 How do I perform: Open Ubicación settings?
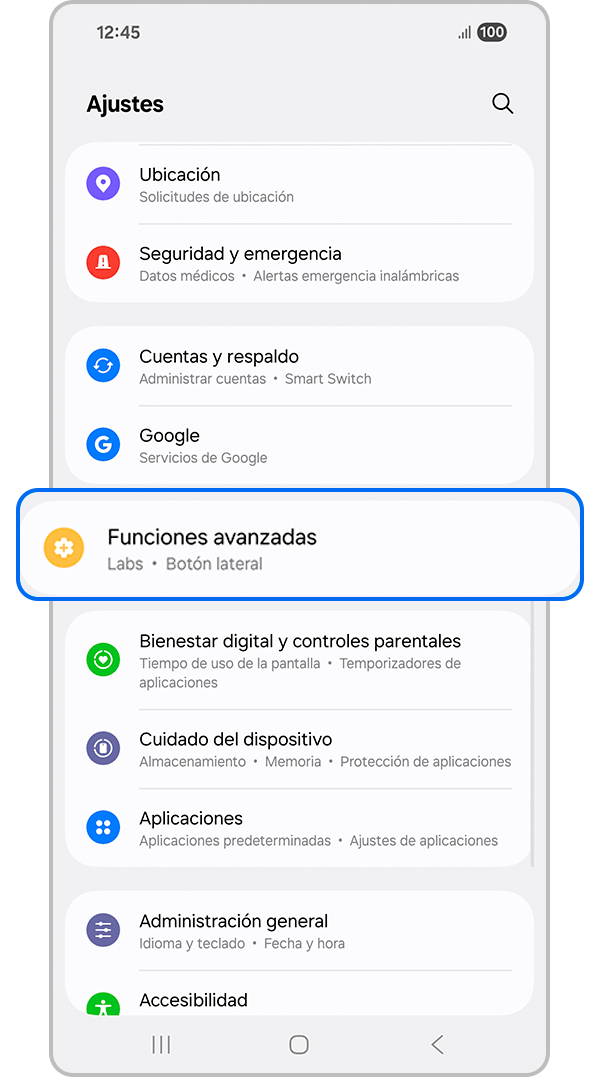(300, 185)
